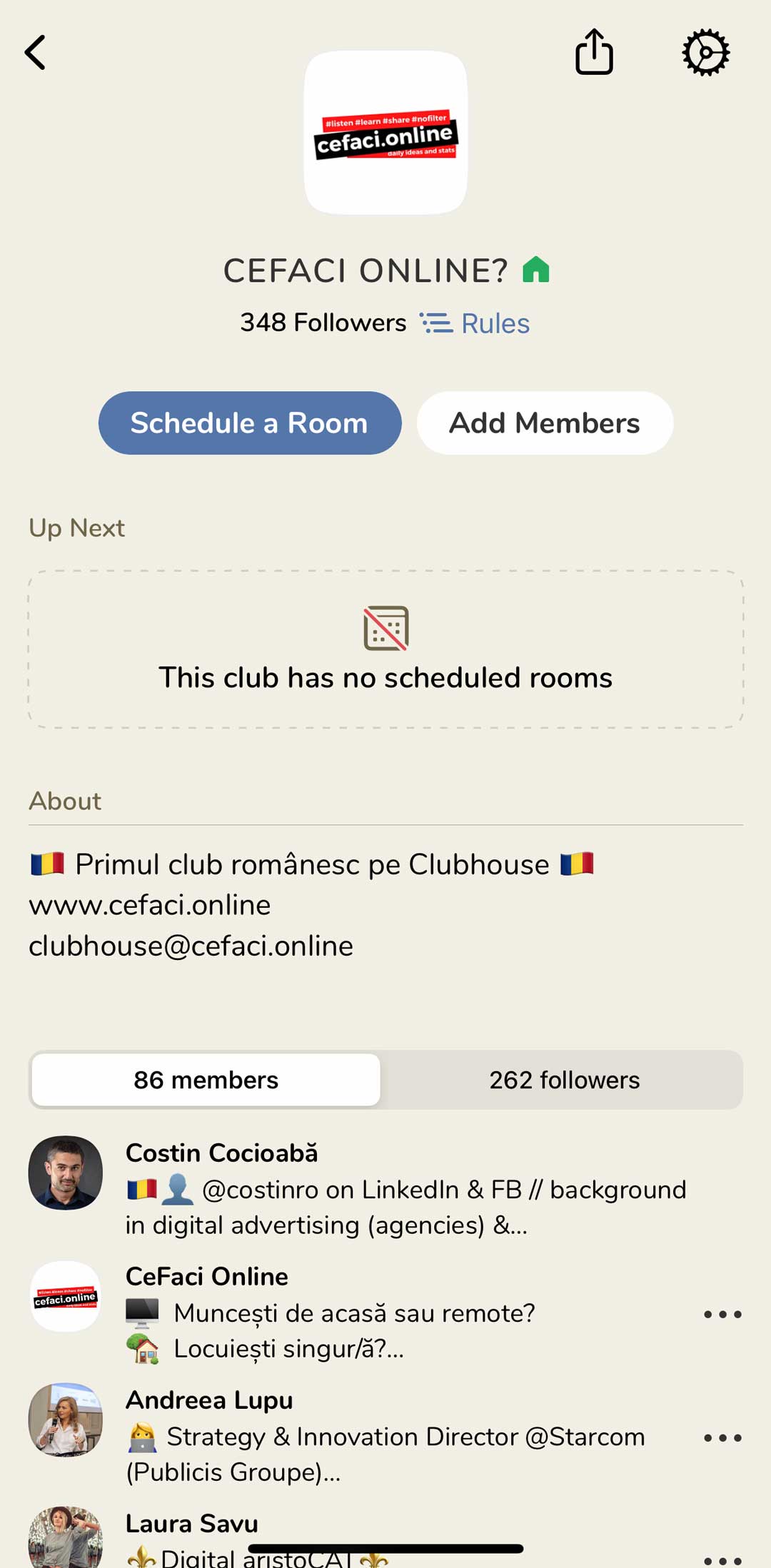The height and width of the screenshot is (1568, 771).
Task: Switch to the 86 members tab
Action: pyautogui.click(x=206, y=1080)
